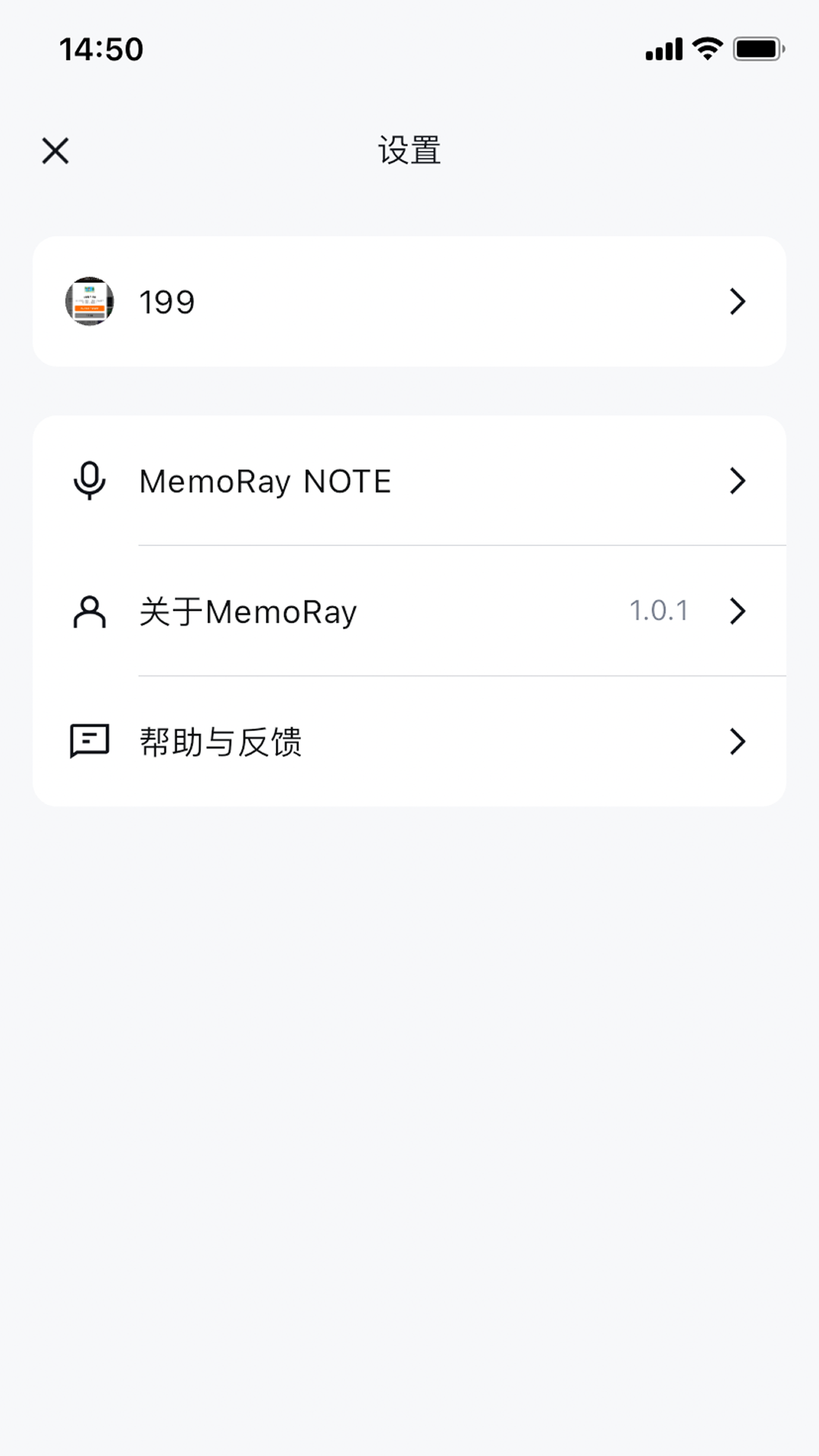Image resolution: width=819 pixels, height=1456 pixels.
Task: Click the battery icon in the status bar
Action: pos(755,49)
